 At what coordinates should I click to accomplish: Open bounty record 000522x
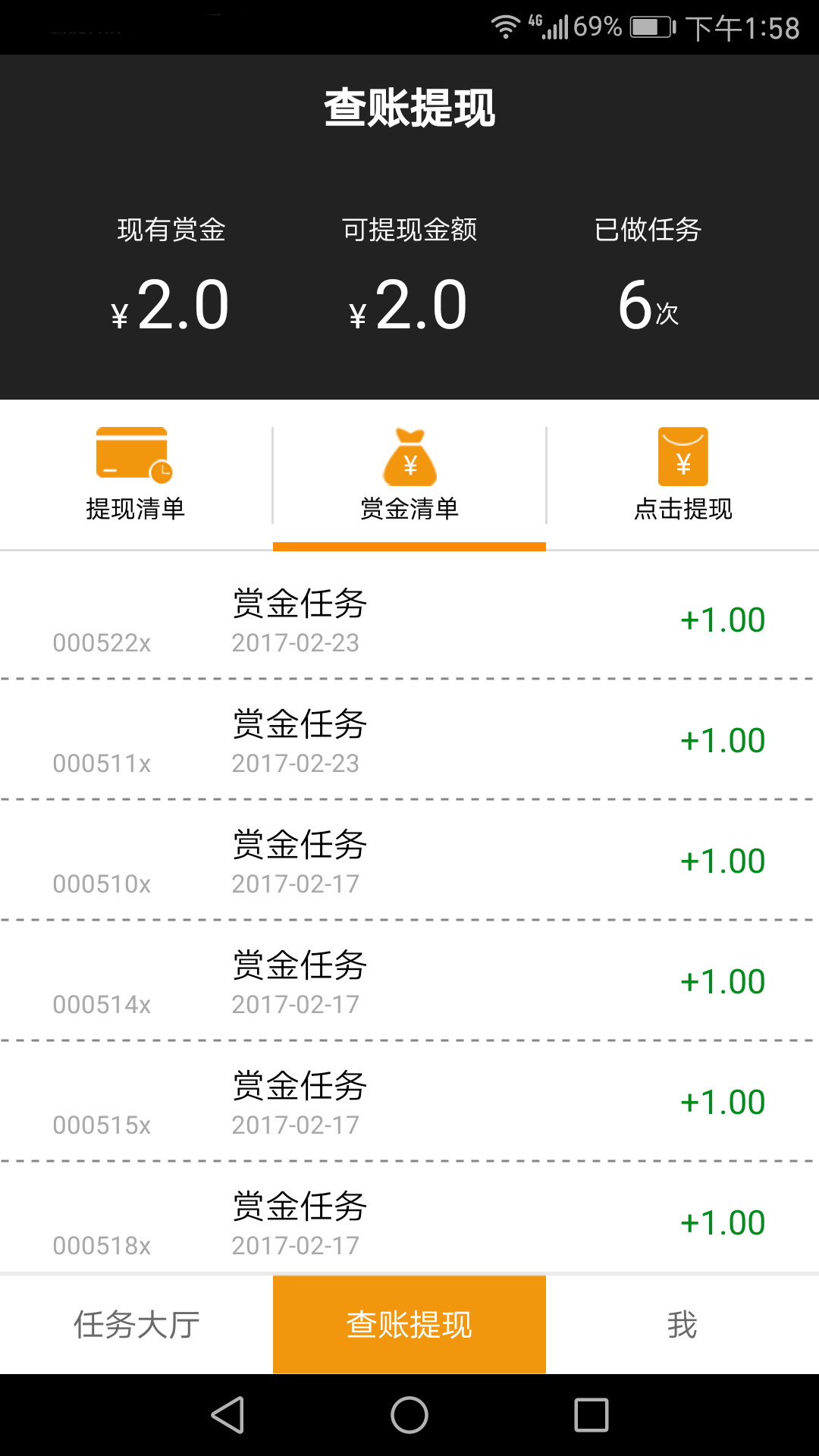pyautogui.click(x=409, y=620)
